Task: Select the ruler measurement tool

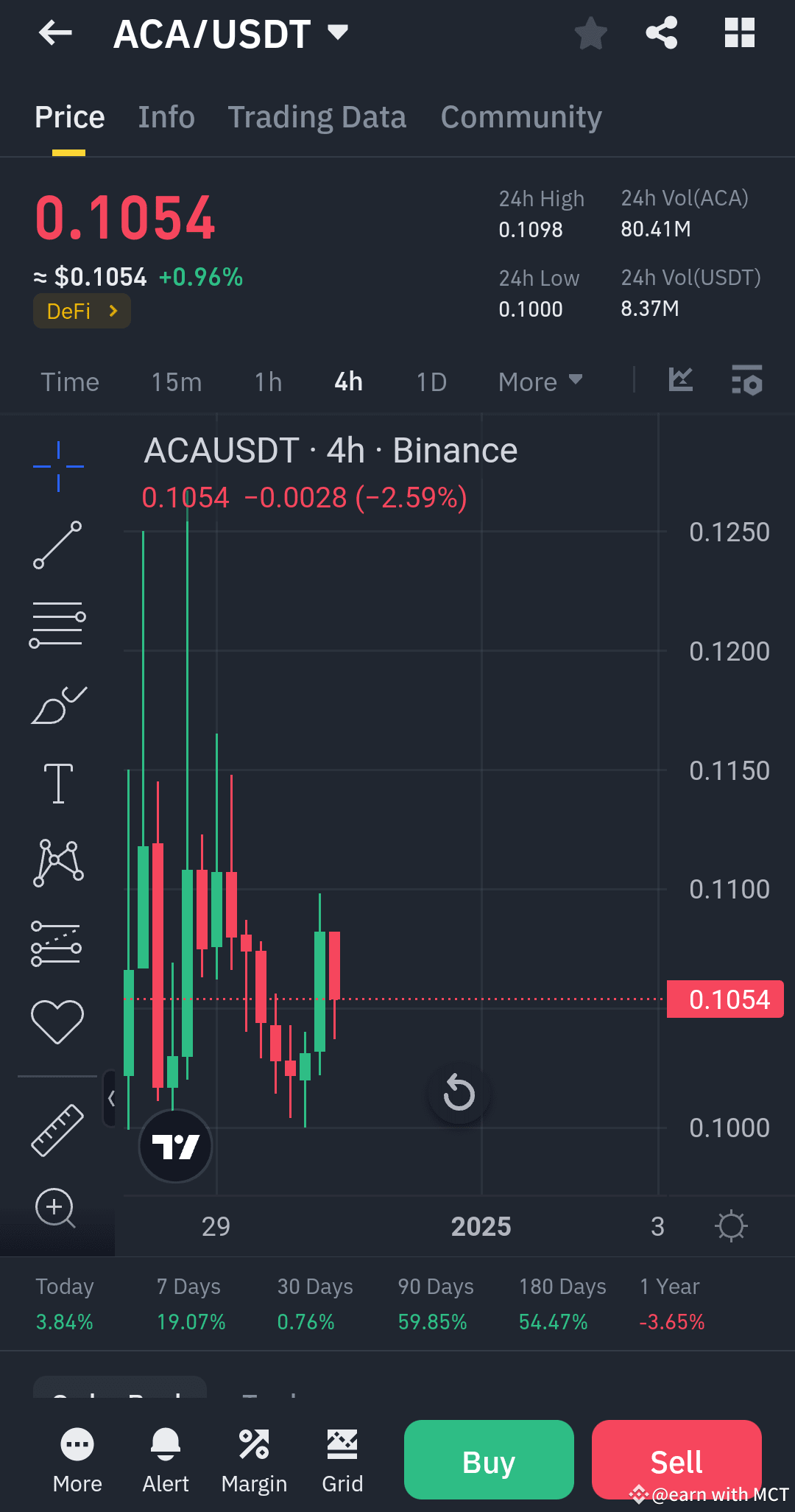Action: coord(59,1129)
